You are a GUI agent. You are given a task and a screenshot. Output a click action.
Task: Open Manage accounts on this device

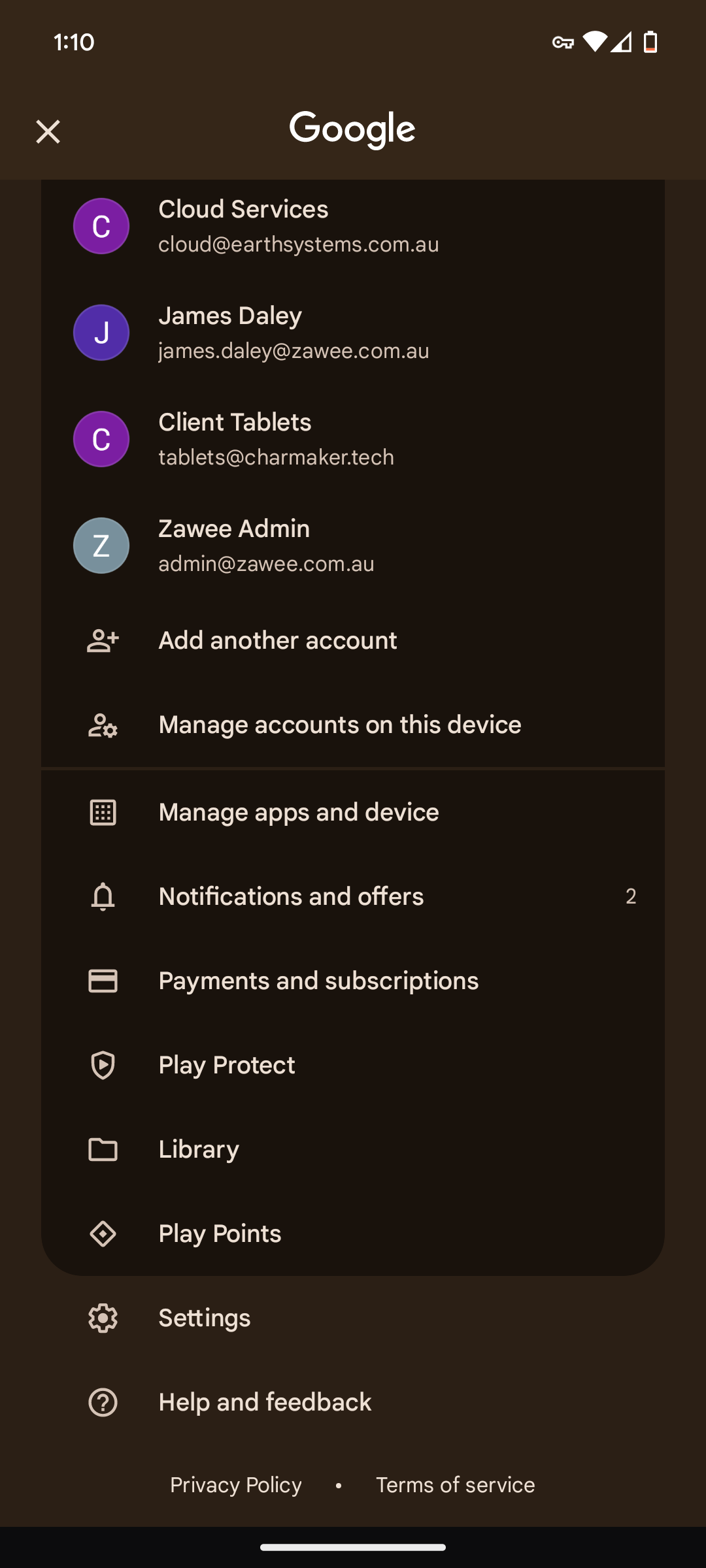point(353,725)
